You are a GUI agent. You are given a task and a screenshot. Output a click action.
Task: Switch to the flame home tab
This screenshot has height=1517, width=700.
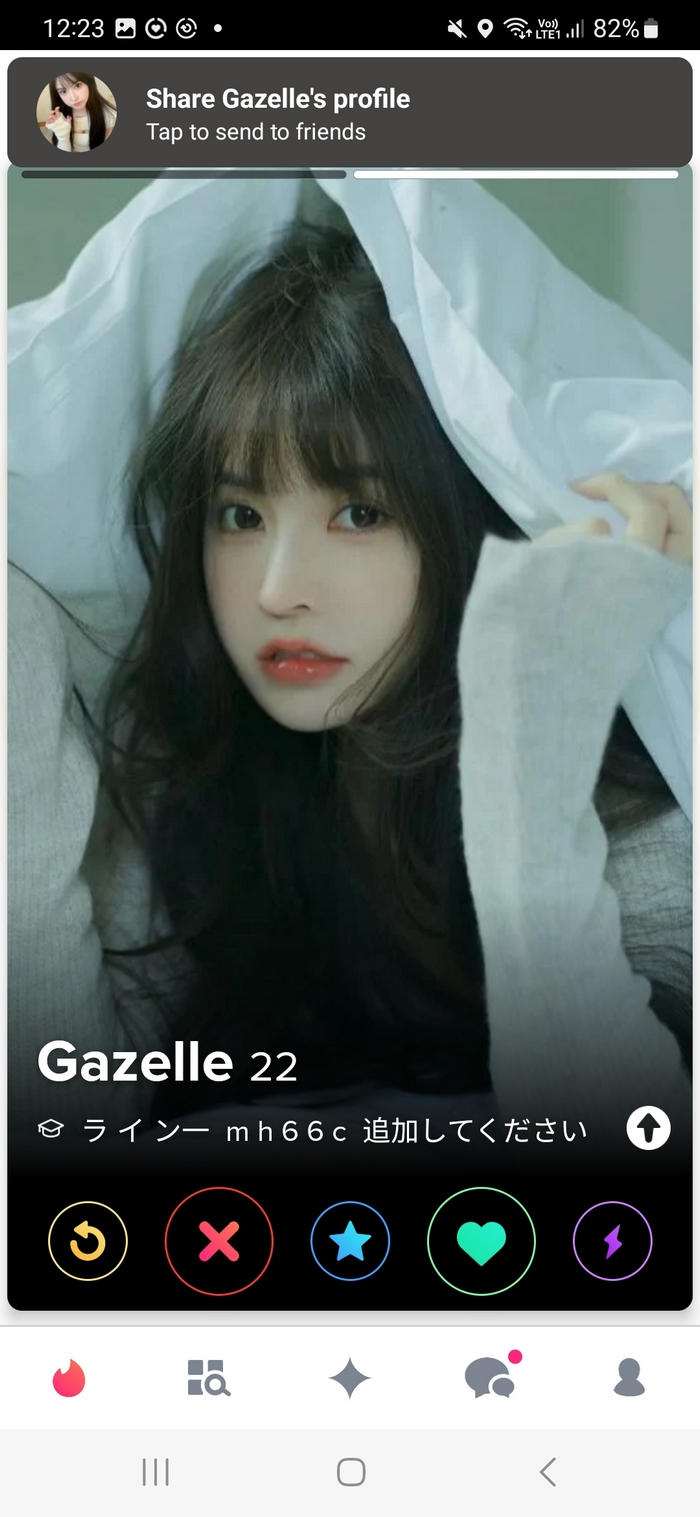pos(69,1379)
